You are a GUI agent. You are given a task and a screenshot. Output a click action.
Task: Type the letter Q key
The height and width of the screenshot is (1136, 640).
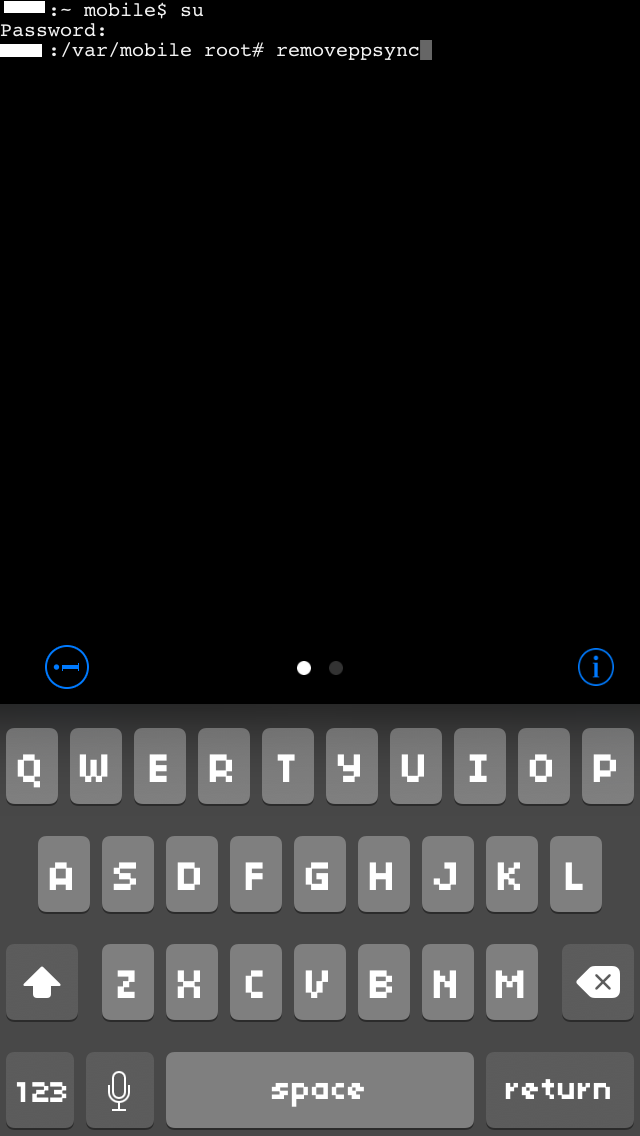click(x=32, y=767)
